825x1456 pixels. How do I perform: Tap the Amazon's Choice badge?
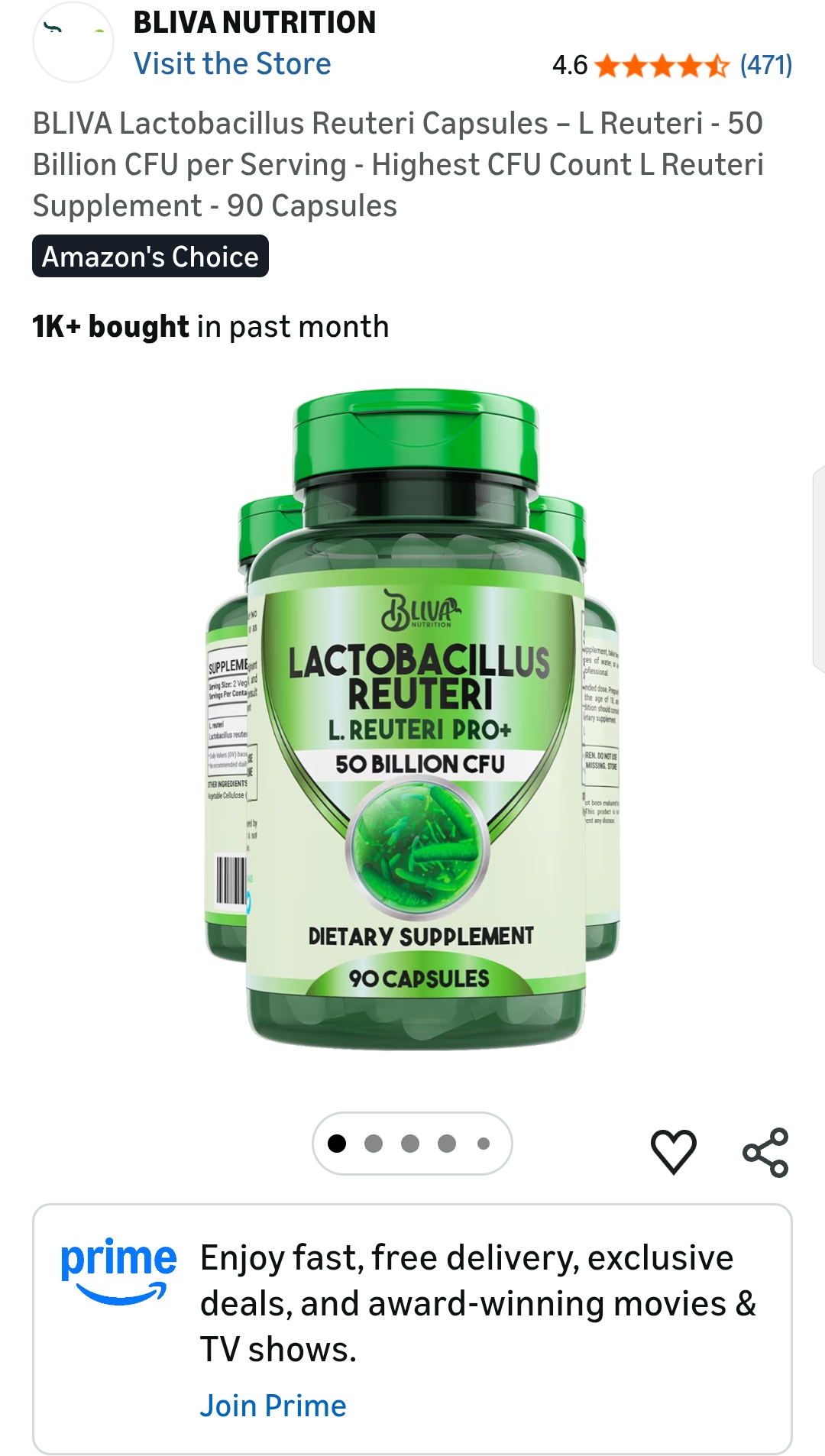coord(150,257)
